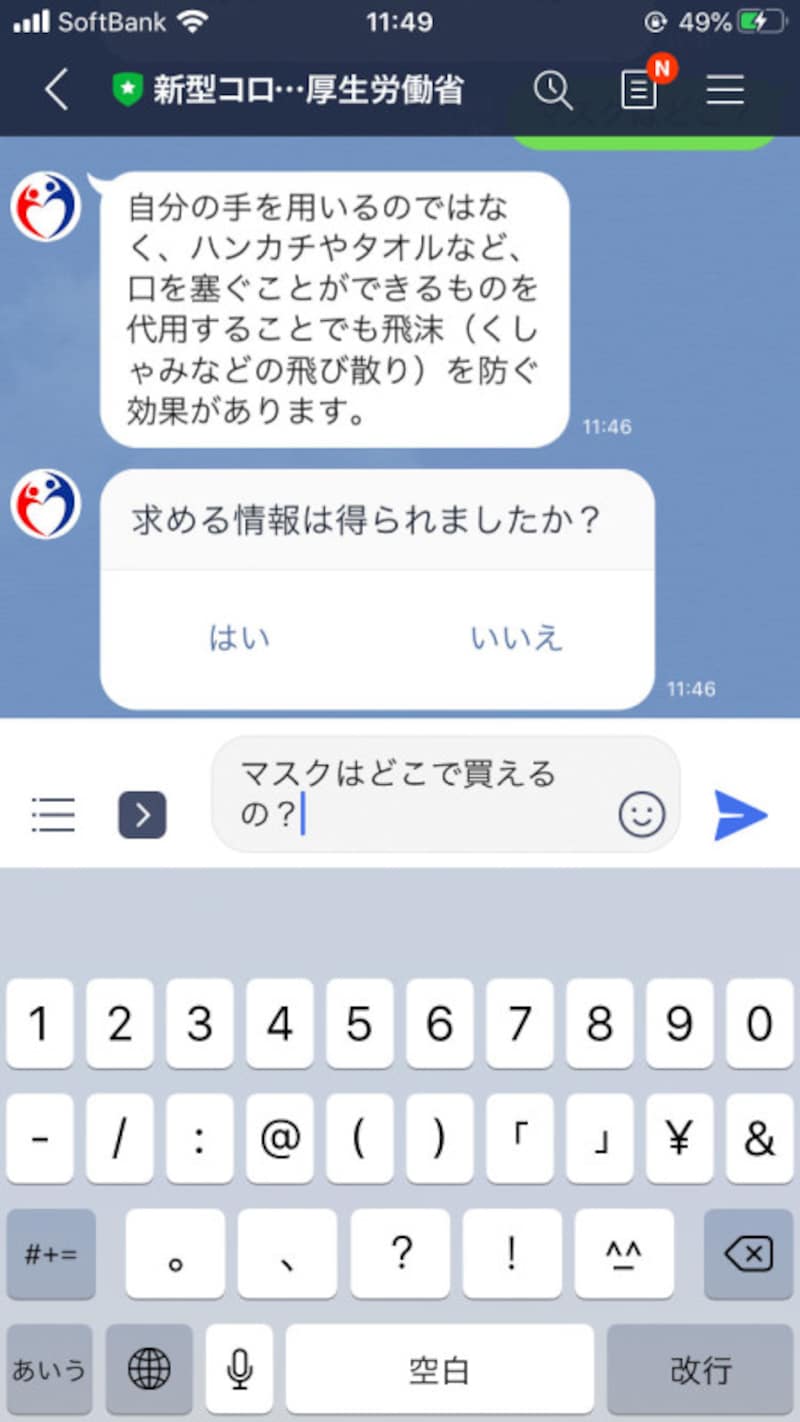Answer いいえ to the feedback question
The width and height of the screenshot is (800, 1422).
tap(516, 637)
